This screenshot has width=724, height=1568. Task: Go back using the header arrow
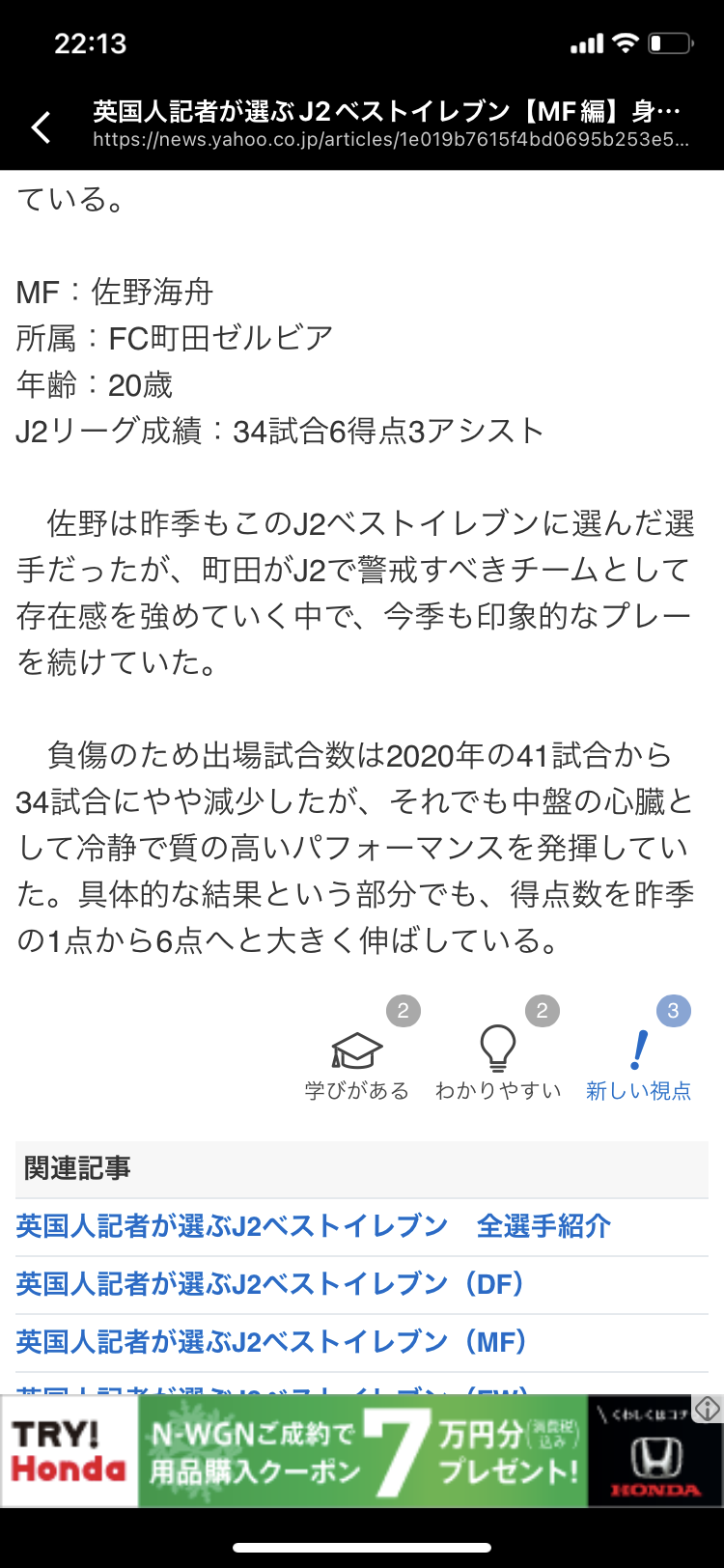click(x=42, y=126)
